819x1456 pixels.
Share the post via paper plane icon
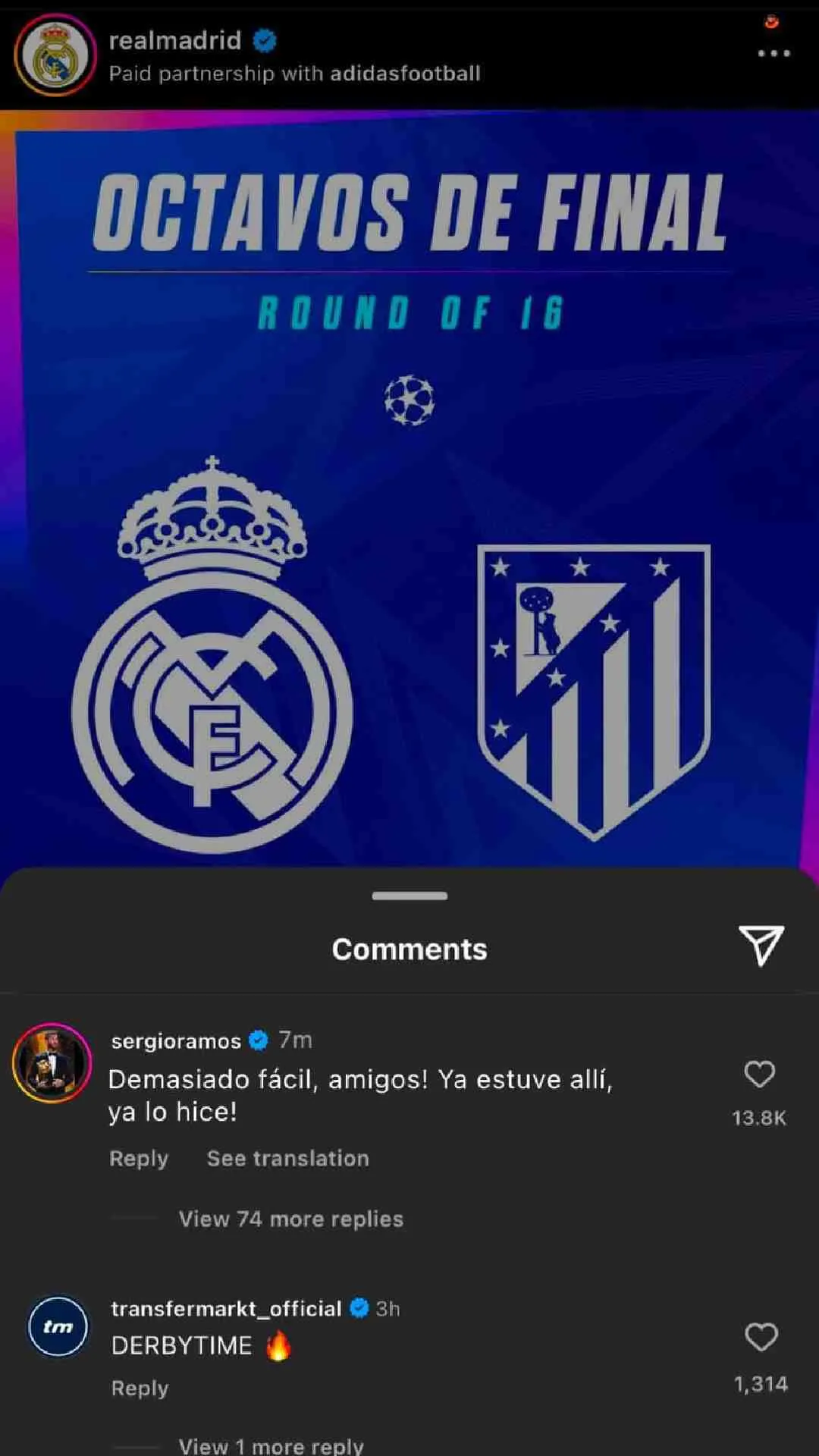761,945
